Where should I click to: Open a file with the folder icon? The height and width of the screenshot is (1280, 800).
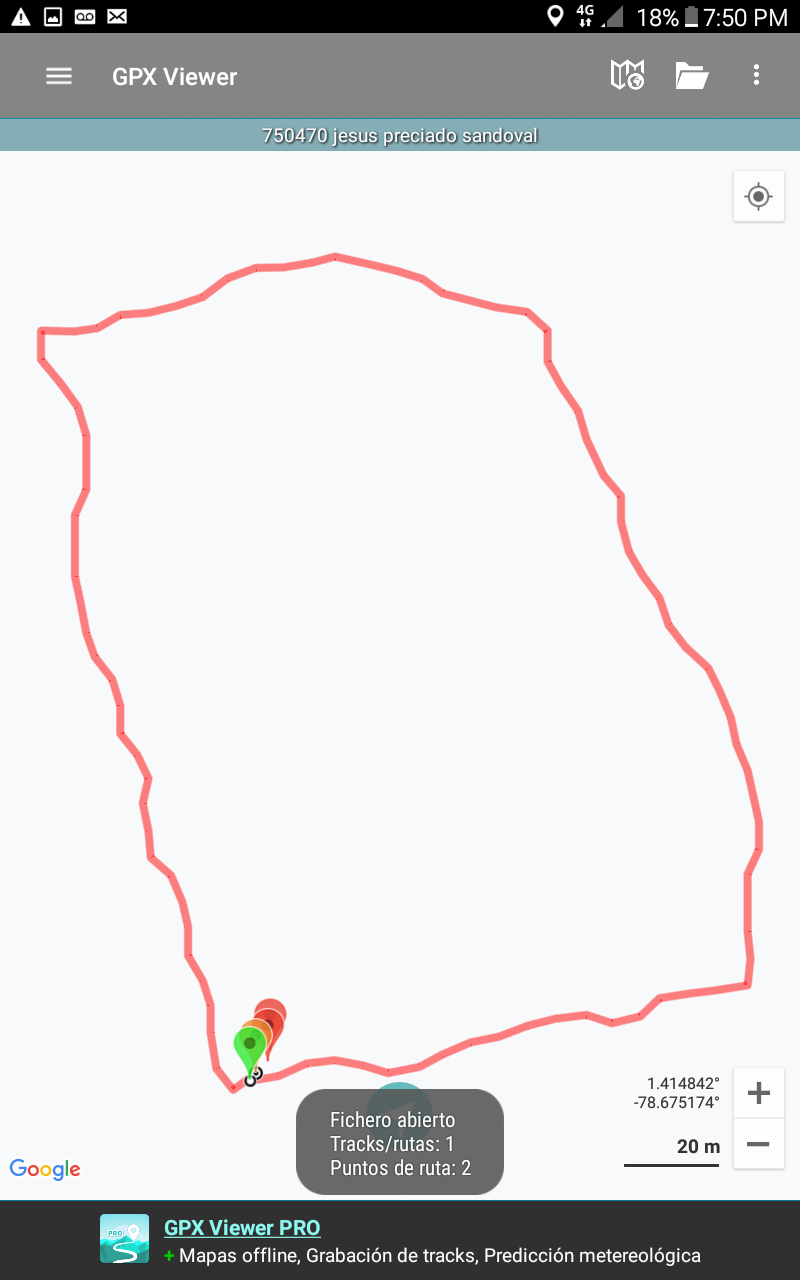coord(691,76)
